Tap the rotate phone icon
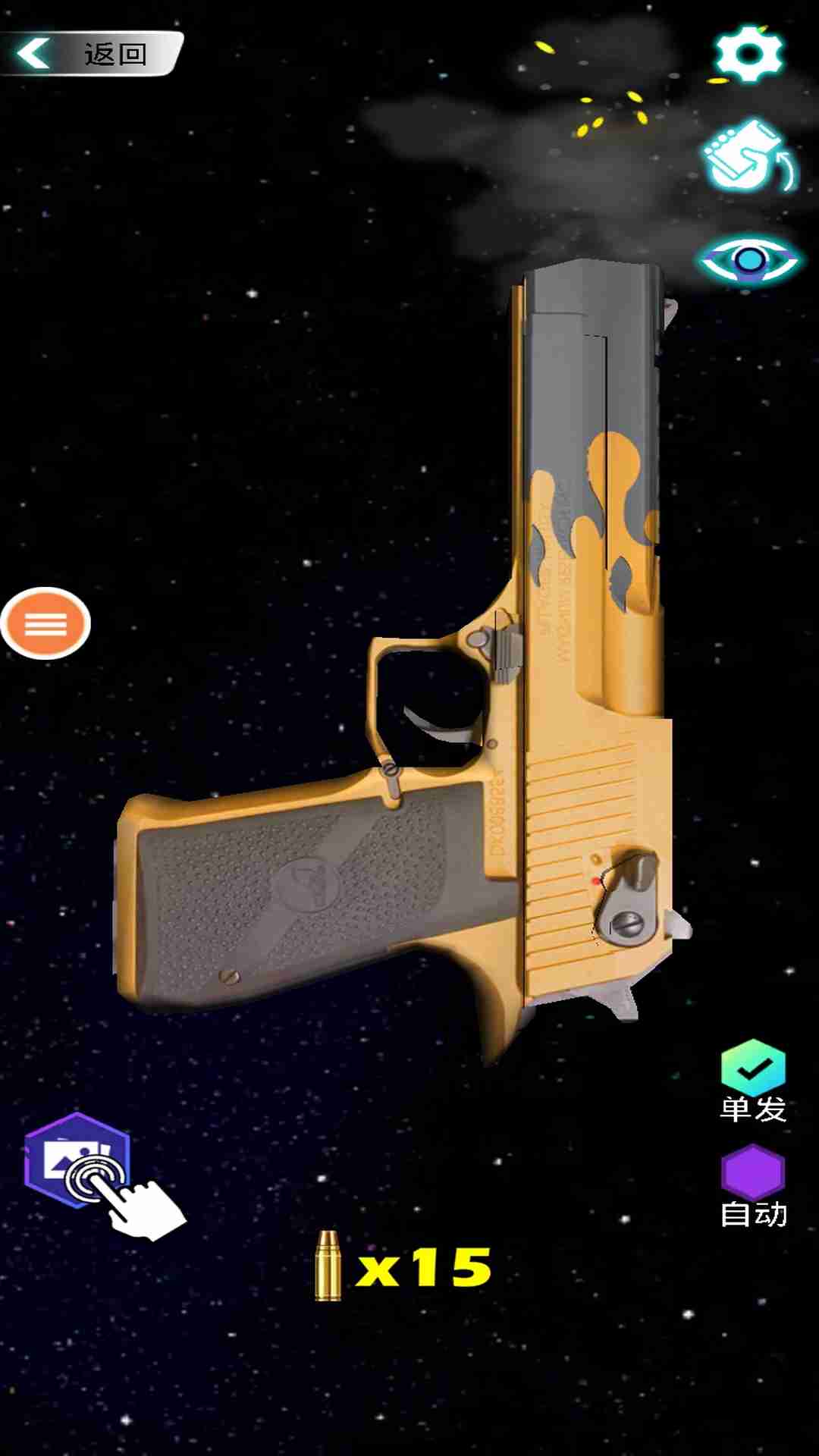 (x=748, y=156)
